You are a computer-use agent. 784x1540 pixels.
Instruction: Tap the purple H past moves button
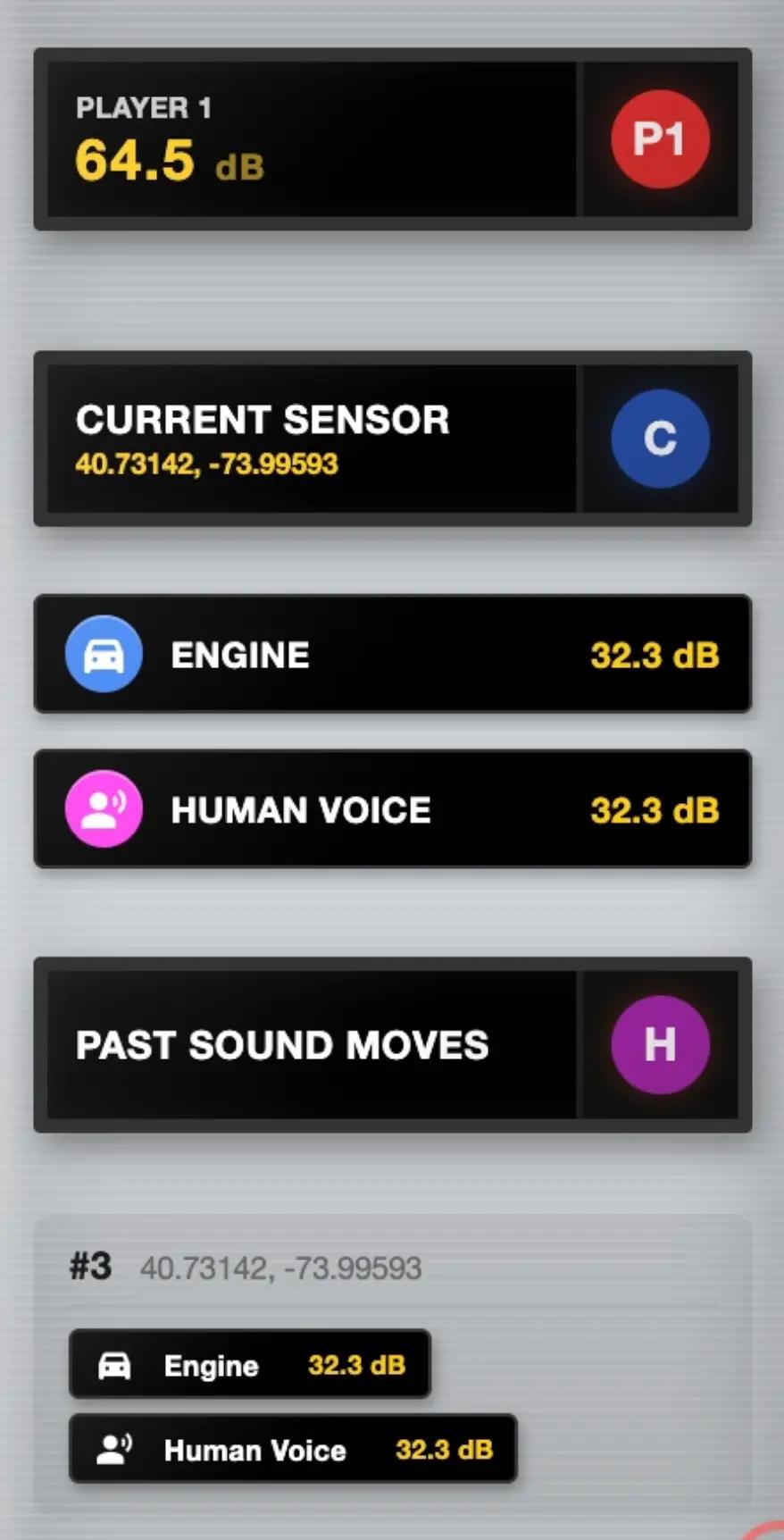coord(660,1044)
